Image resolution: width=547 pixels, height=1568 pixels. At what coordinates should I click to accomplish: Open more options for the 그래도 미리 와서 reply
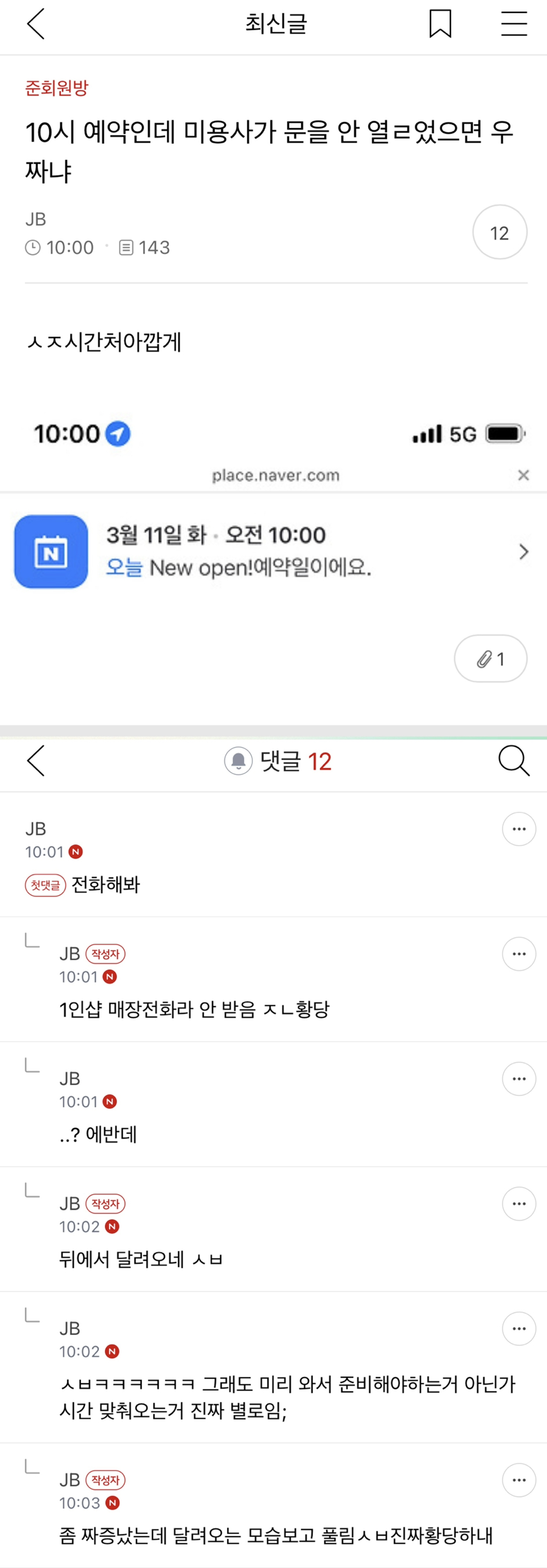(x=519, y=1328)
